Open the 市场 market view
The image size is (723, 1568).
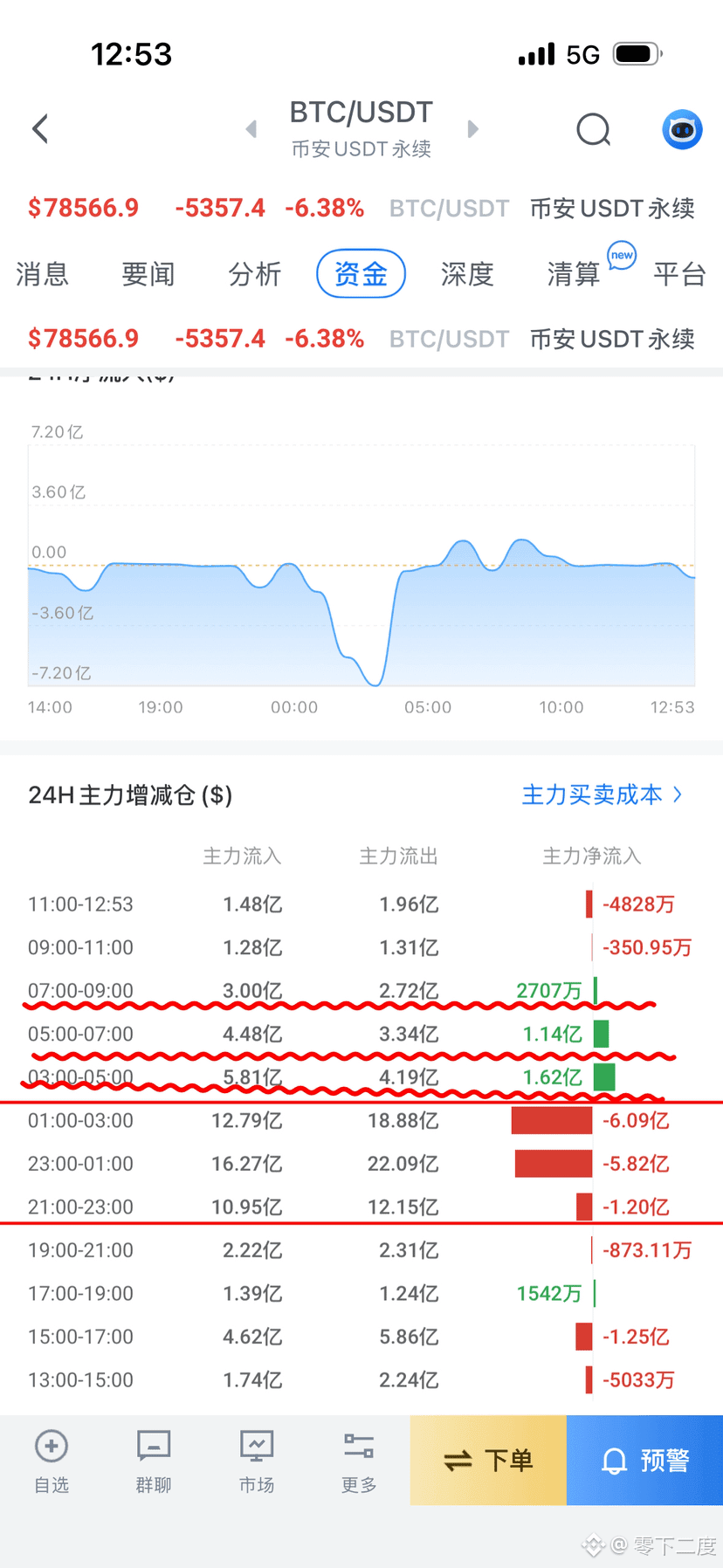tap(257, 1461)
